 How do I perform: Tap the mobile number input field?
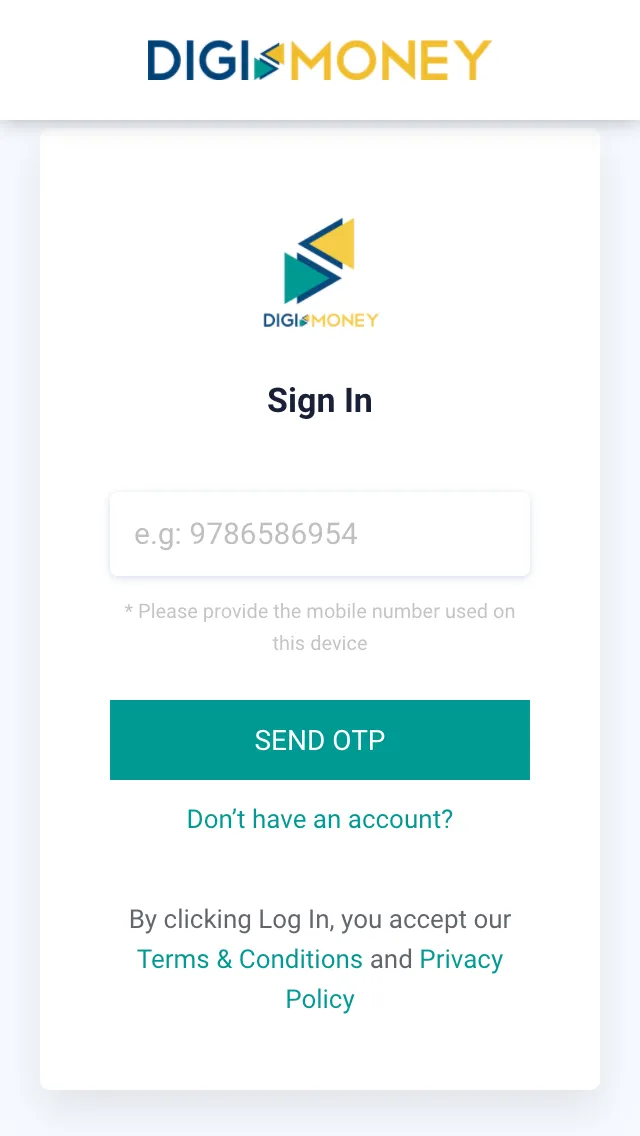(320, 534)
